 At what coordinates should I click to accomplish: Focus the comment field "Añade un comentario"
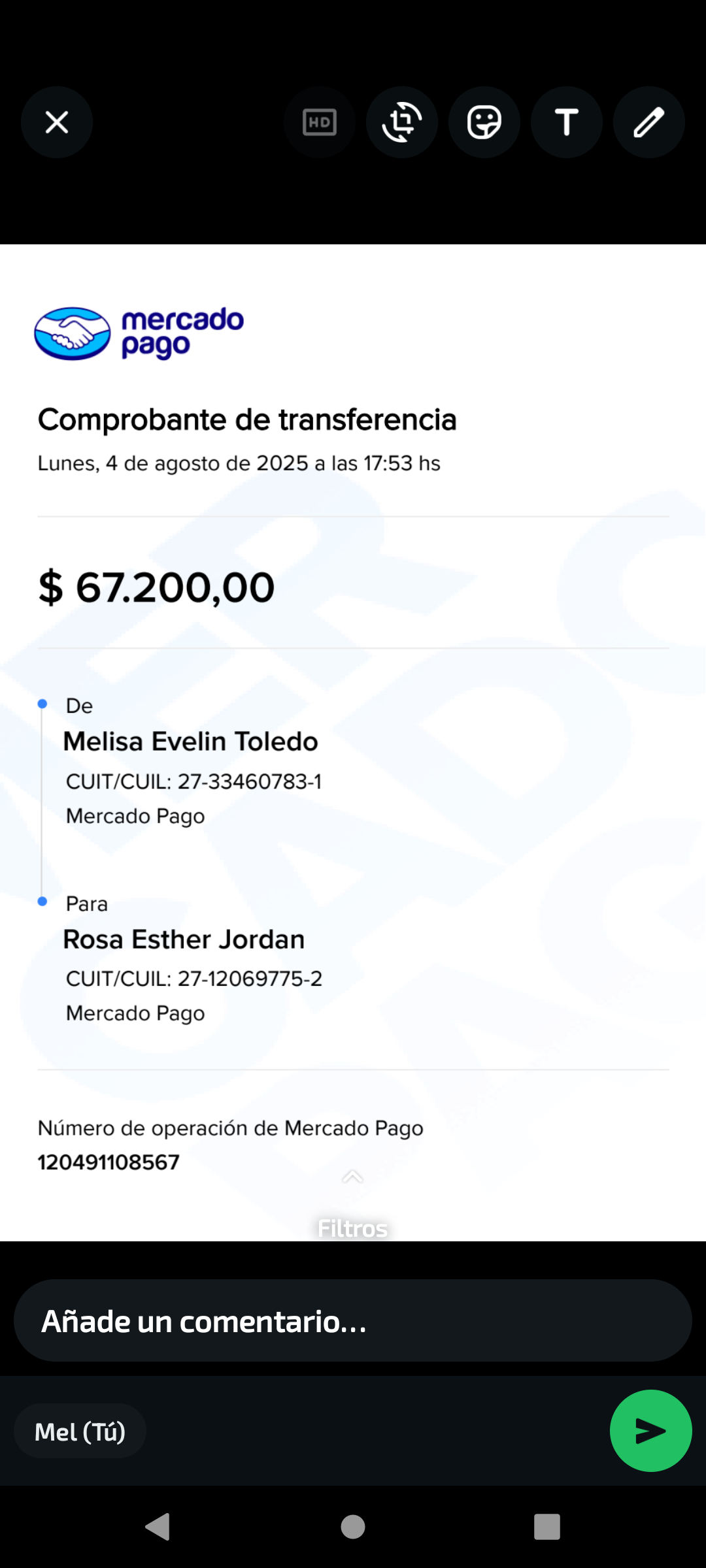[x=353, y=1321]
